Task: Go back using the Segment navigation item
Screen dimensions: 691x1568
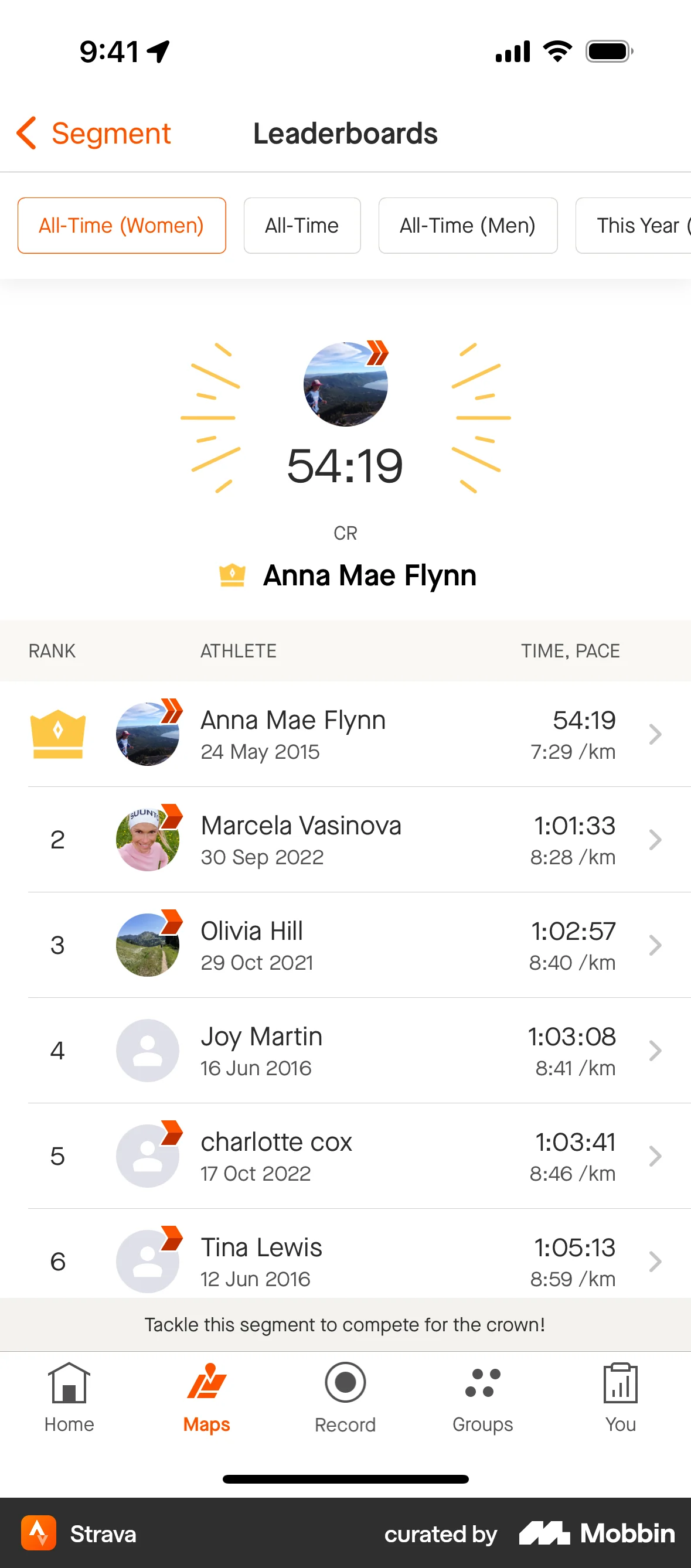Action: coord(94,132)
